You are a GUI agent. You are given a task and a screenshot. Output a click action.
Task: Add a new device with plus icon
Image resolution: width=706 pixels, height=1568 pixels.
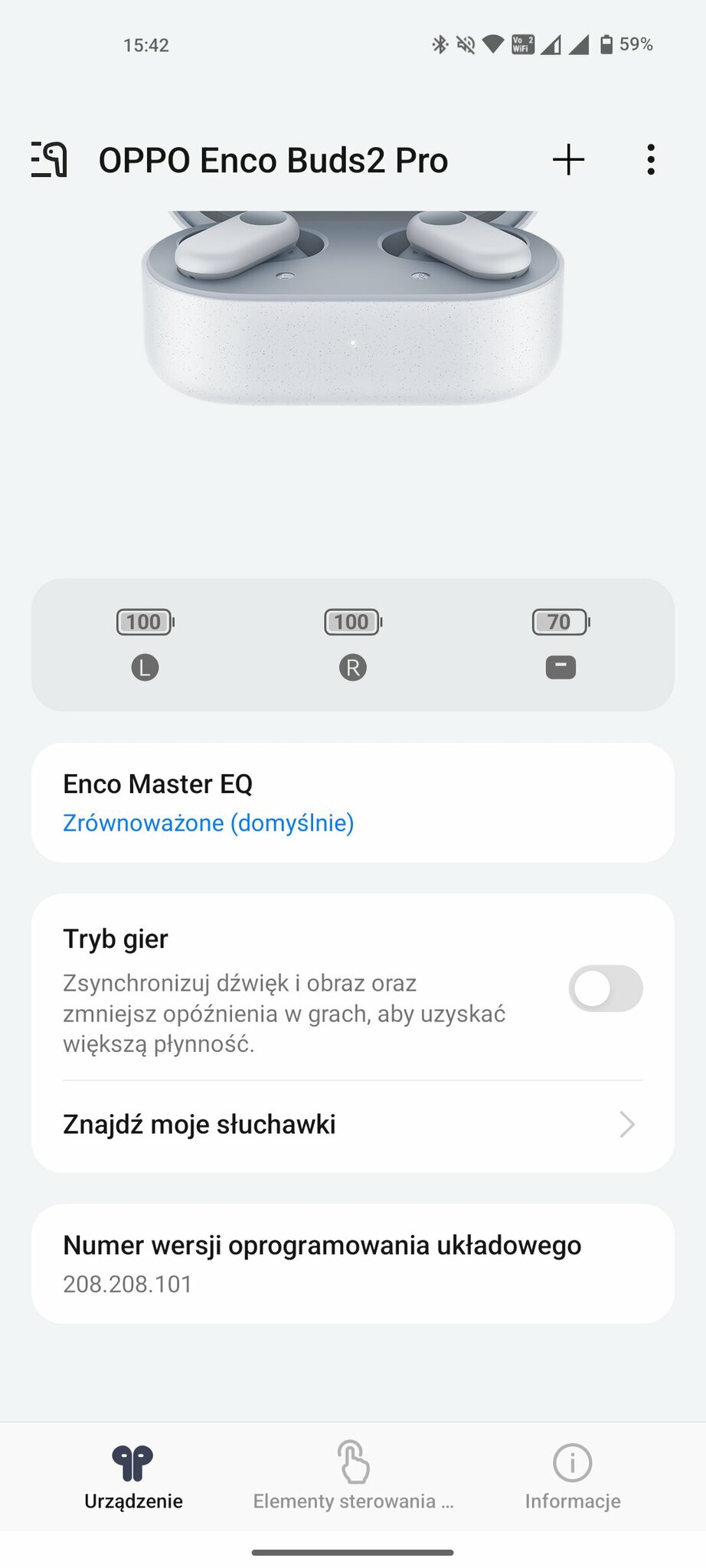point(569,159)
